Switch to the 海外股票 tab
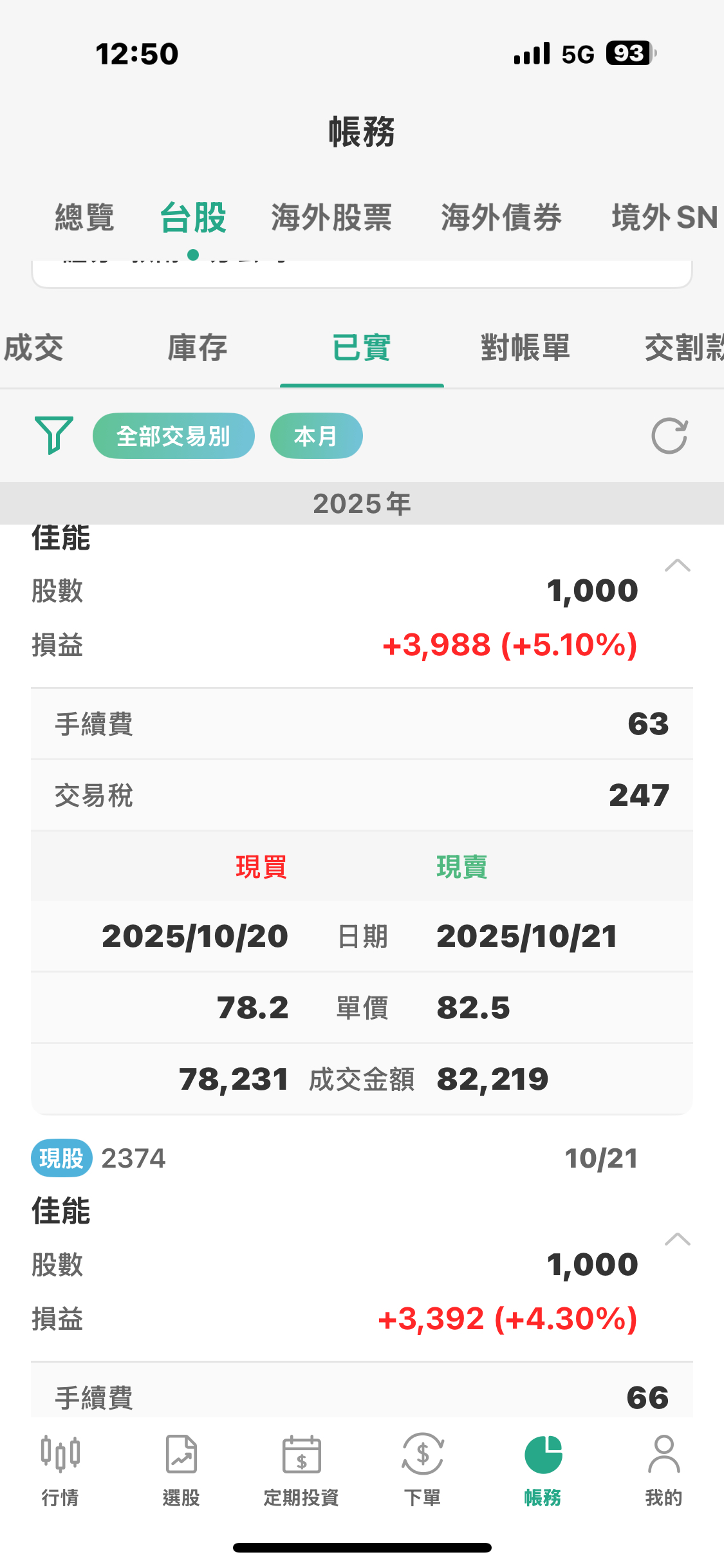Screen dimensions: 724x1568 pyautogui.click(x=331, y=218)
